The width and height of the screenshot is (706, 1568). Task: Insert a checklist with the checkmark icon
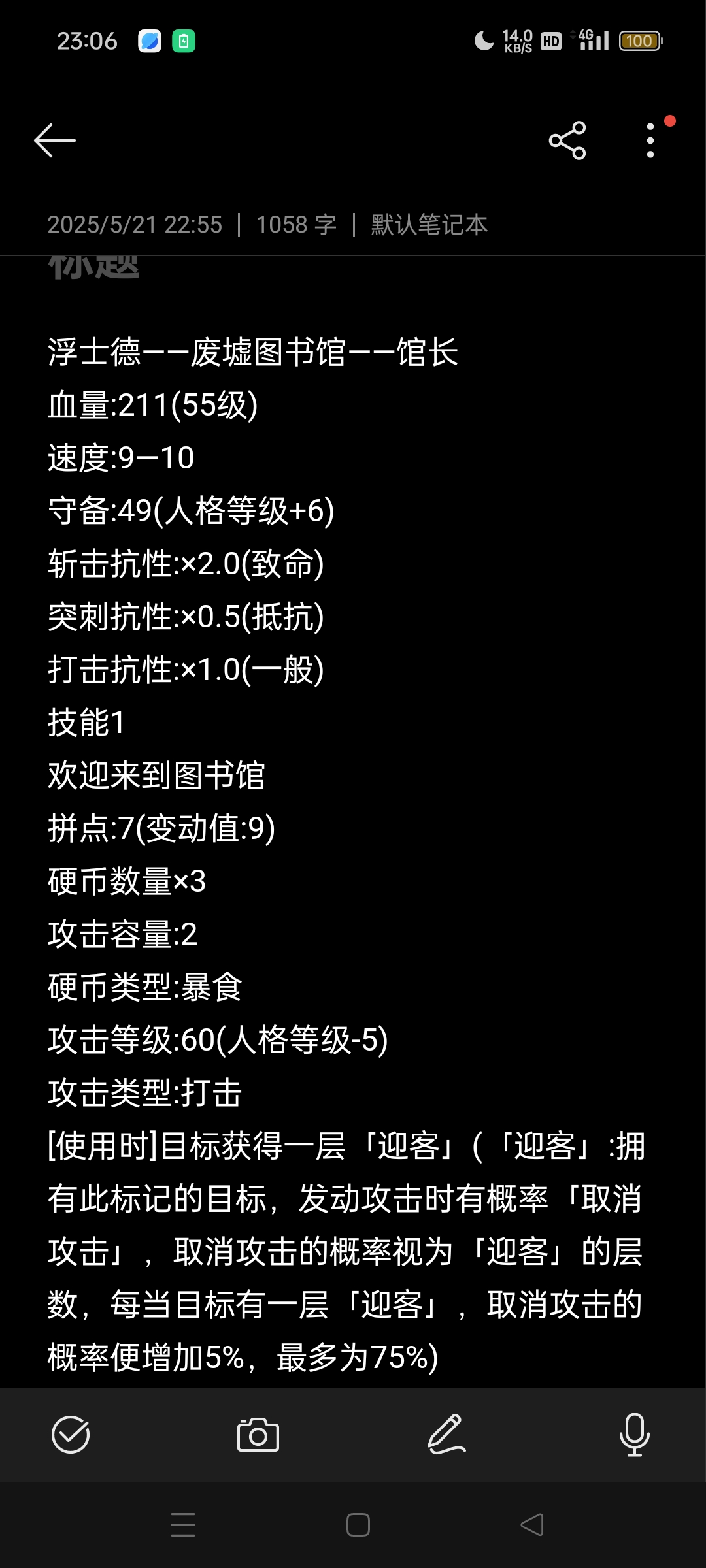pyautogui.click(x=71, y=1435)
